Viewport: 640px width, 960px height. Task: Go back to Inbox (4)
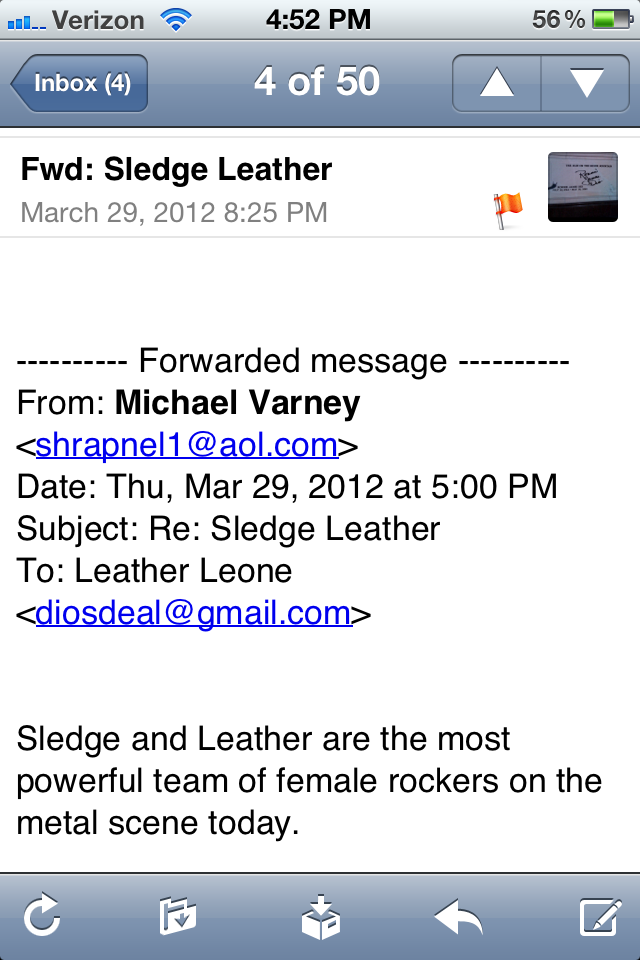pos(80,82)
